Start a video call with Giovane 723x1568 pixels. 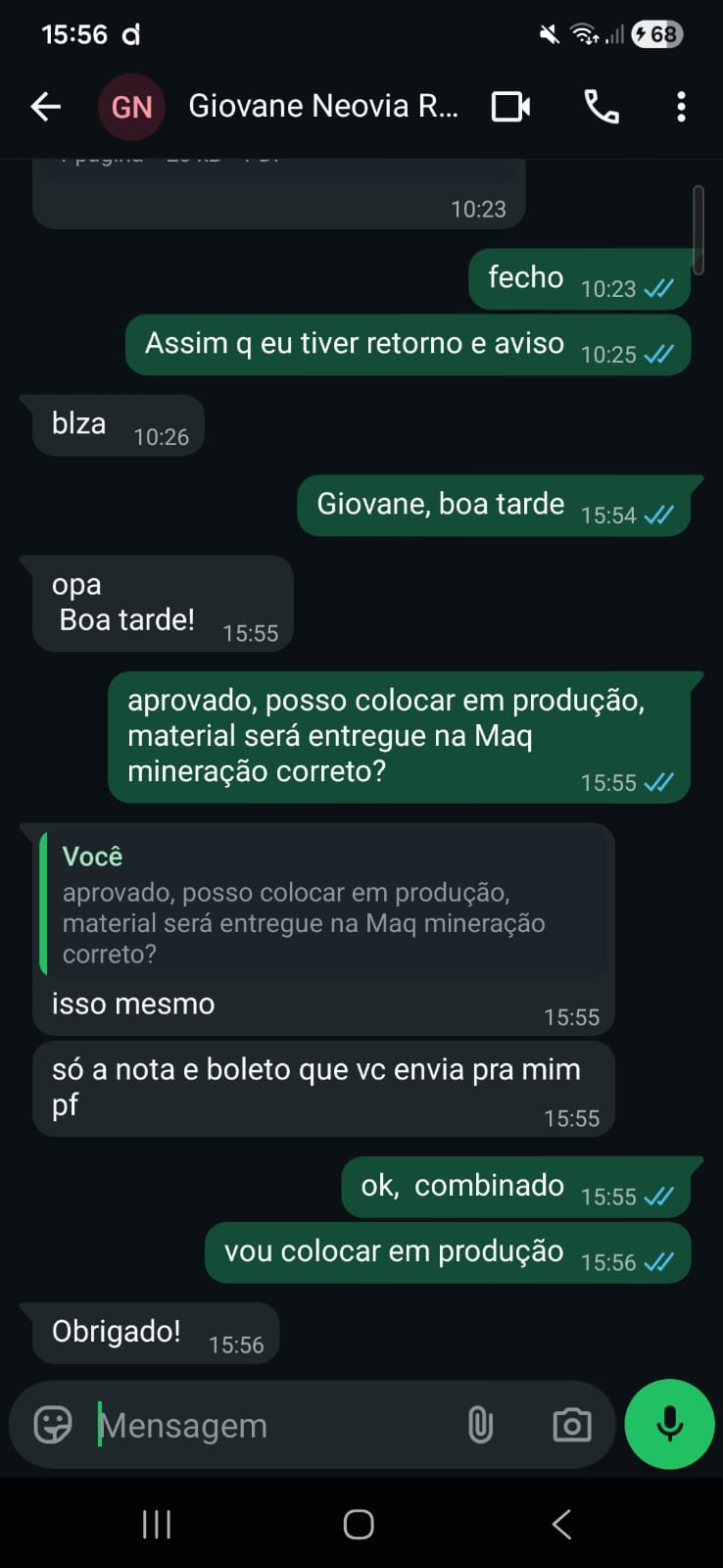click(510, 106)
